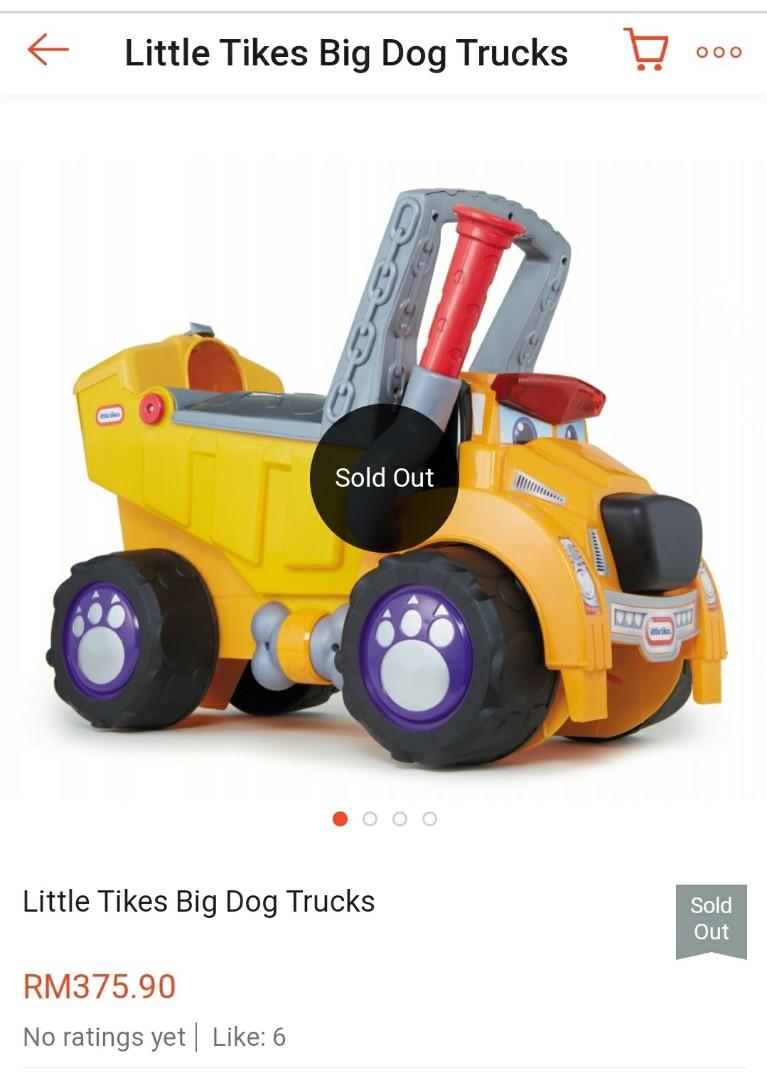Open the three-dot overflow menu
Image resolution: width=767 pixels, height=1080 pixels.
pos(719,52)
